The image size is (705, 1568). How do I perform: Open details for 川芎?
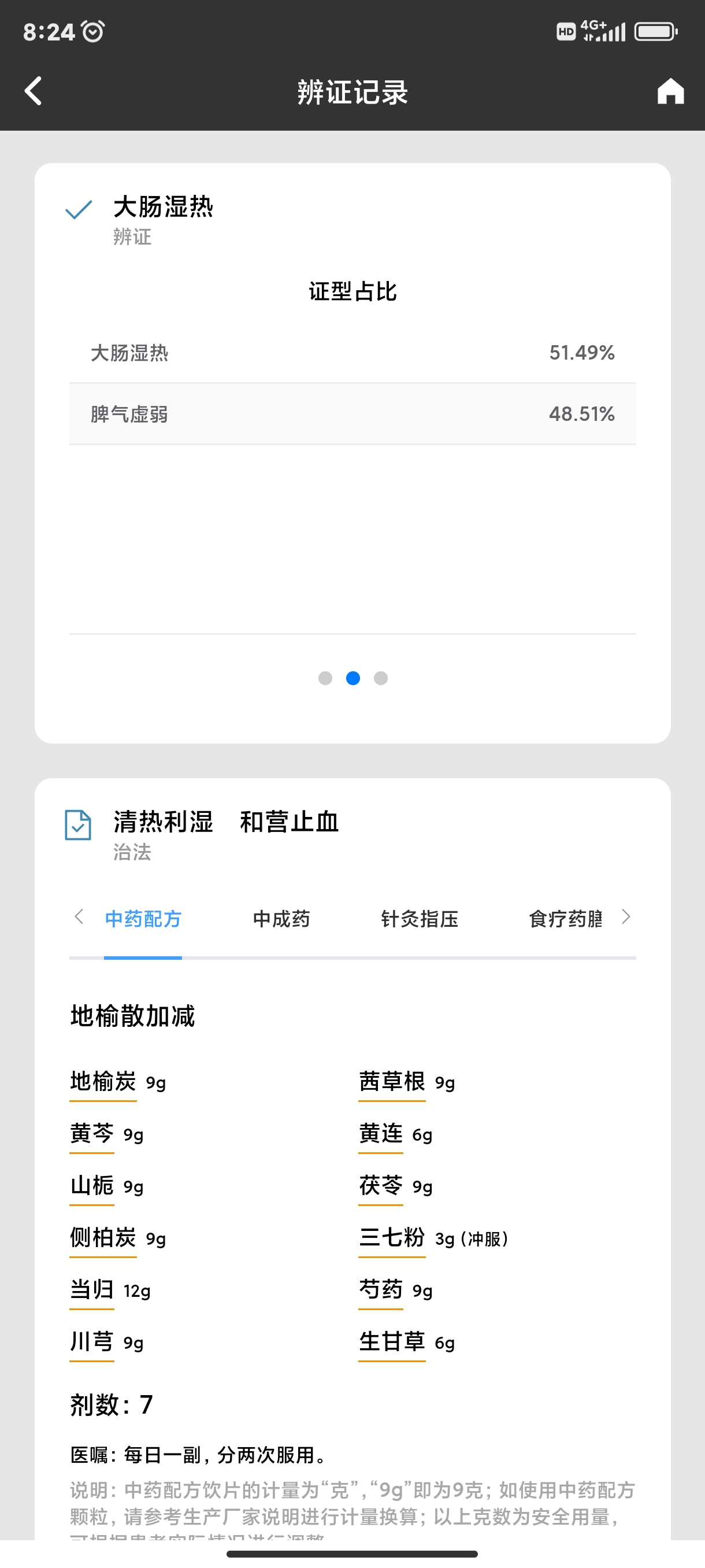tap(92, 1341)
